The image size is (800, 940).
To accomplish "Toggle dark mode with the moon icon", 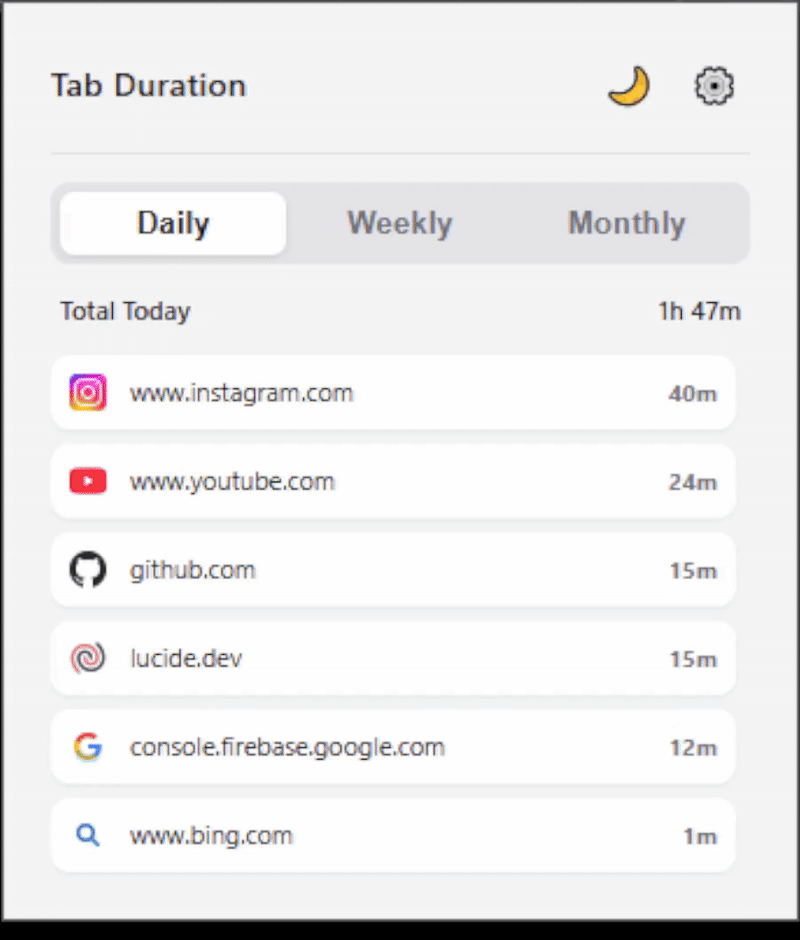I will tap(629, 87).
